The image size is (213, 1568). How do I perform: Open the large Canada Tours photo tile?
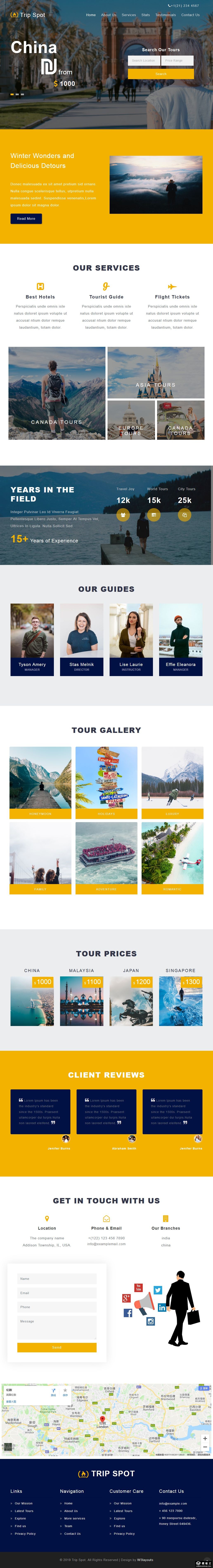(57, 393)
